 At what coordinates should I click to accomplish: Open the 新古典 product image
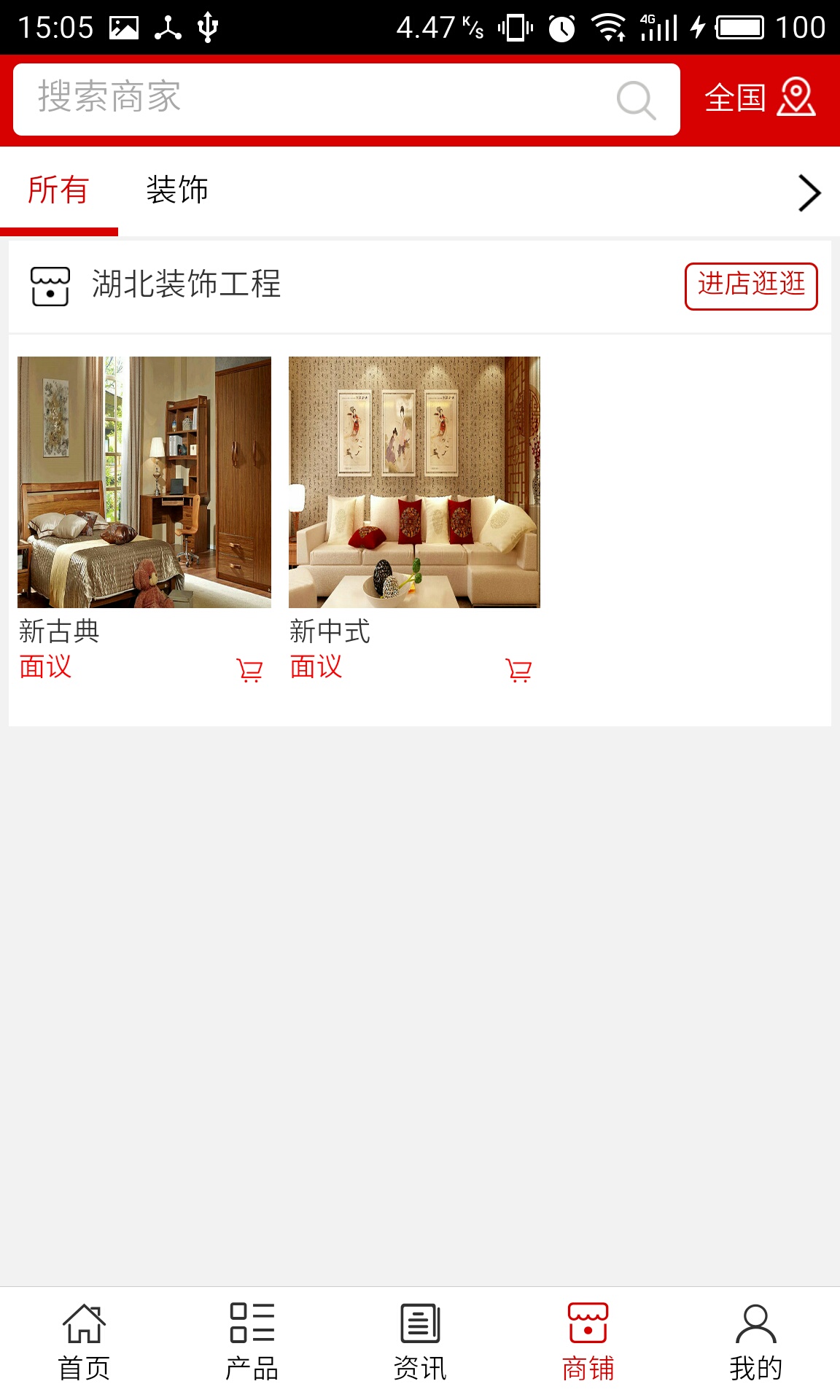(x=144, y=482)
